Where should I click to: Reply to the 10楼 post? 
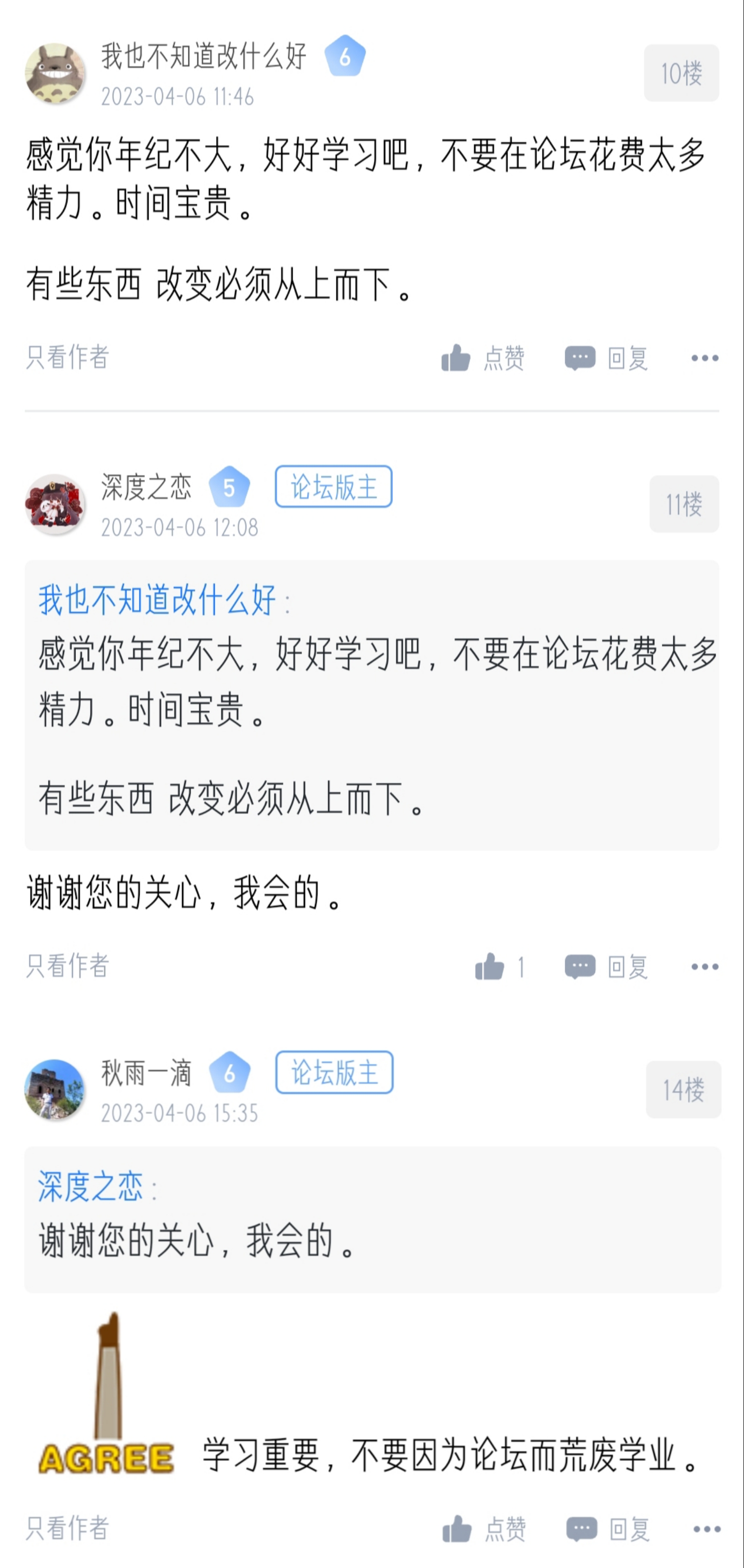point(607,358)
